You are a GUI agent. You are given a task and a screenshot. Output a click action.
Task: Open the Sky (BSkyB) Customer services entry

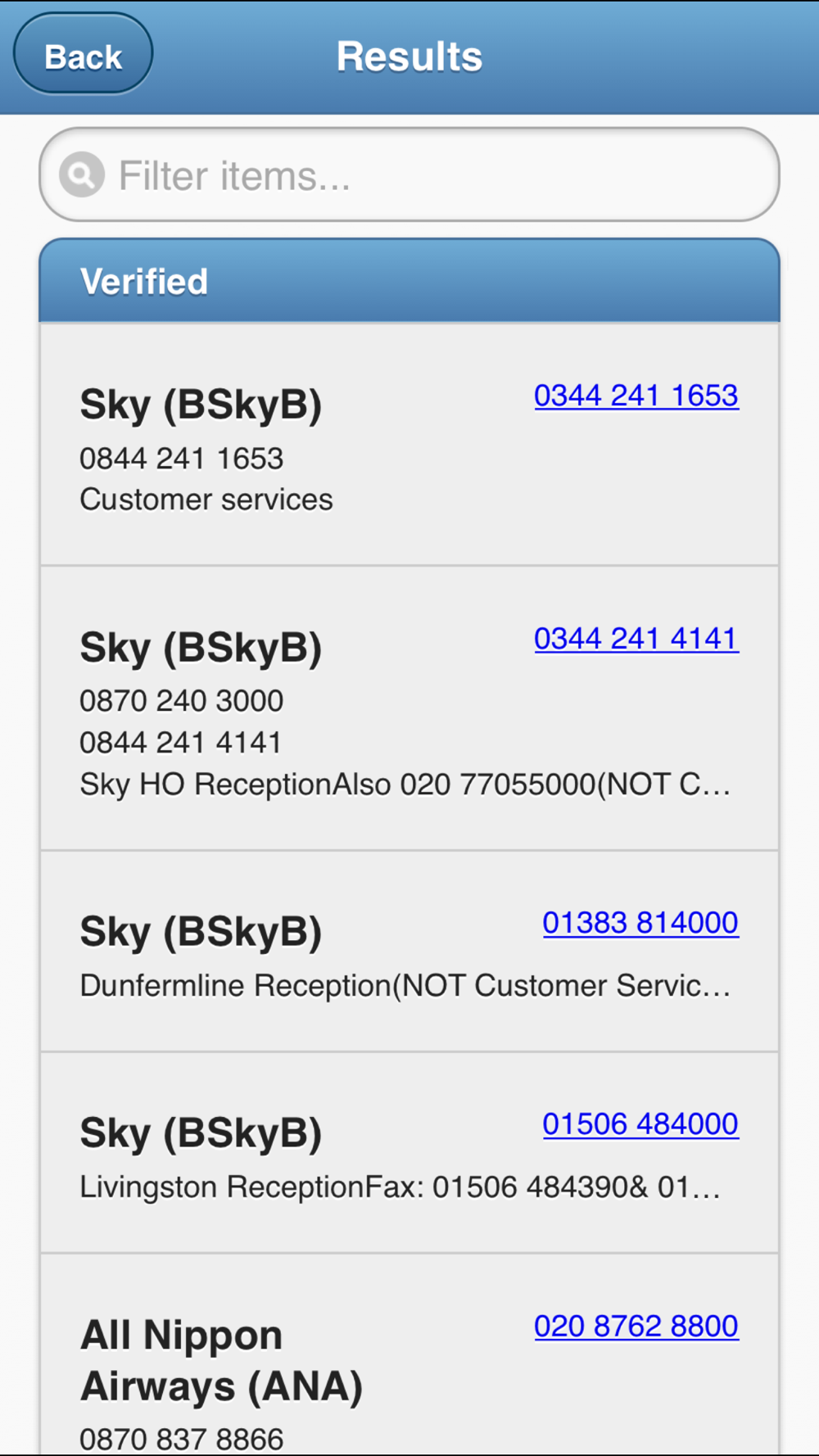(246, 459)
